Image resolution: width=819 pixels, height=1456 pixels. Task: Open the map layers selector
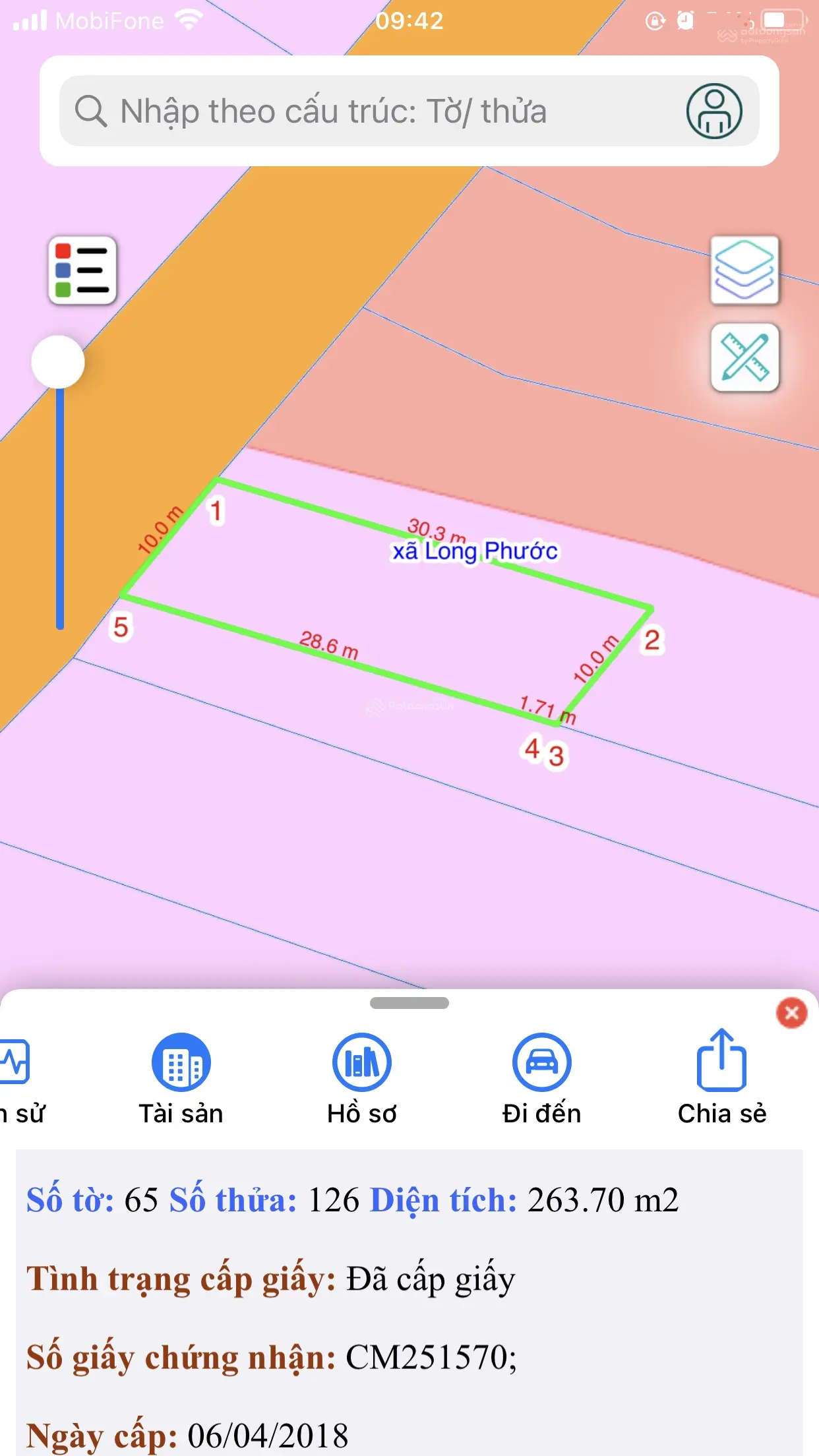[744, 270]
